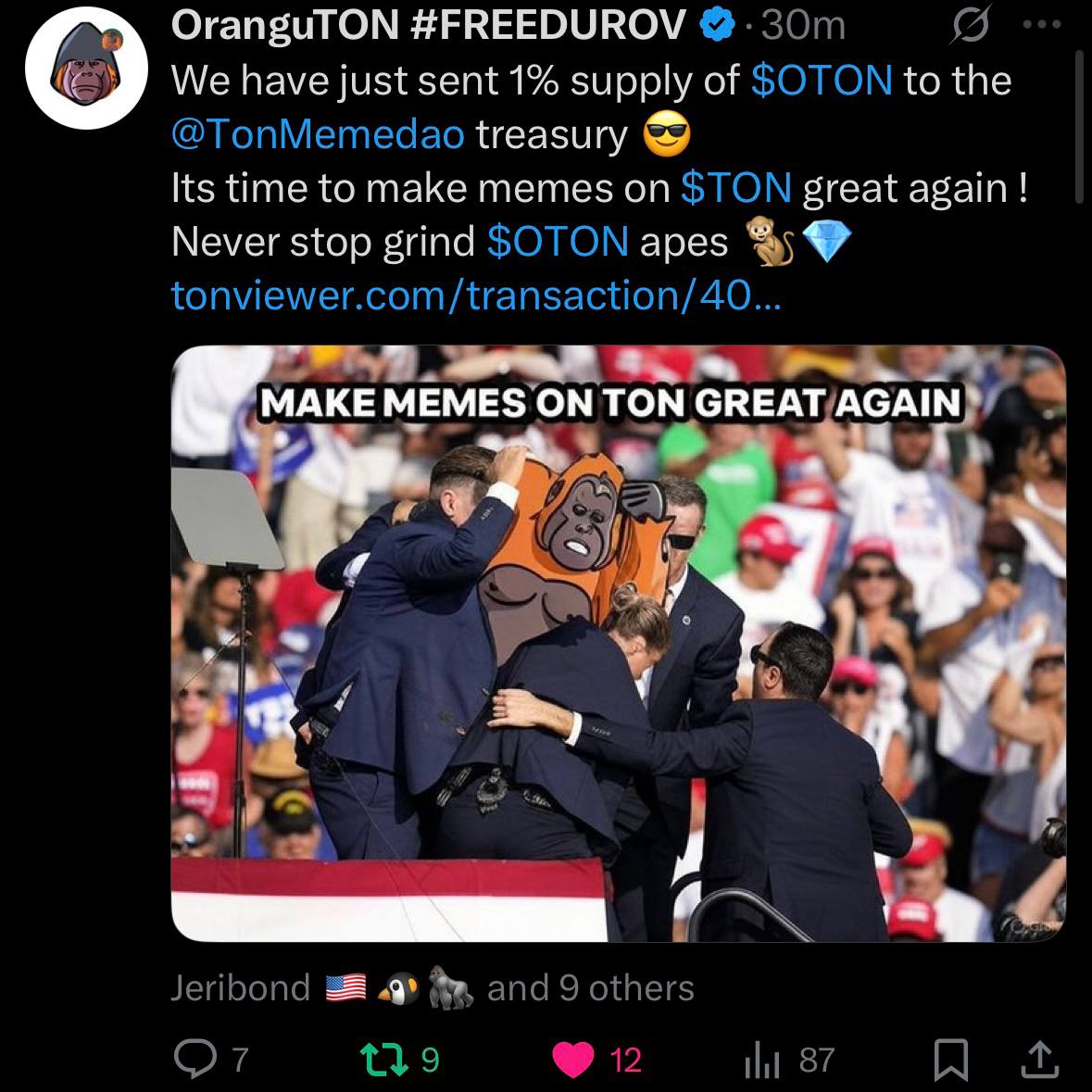Open the OranguTON #FREEDUROV account name
The image size is (1092, 1092).
(430, 26)
